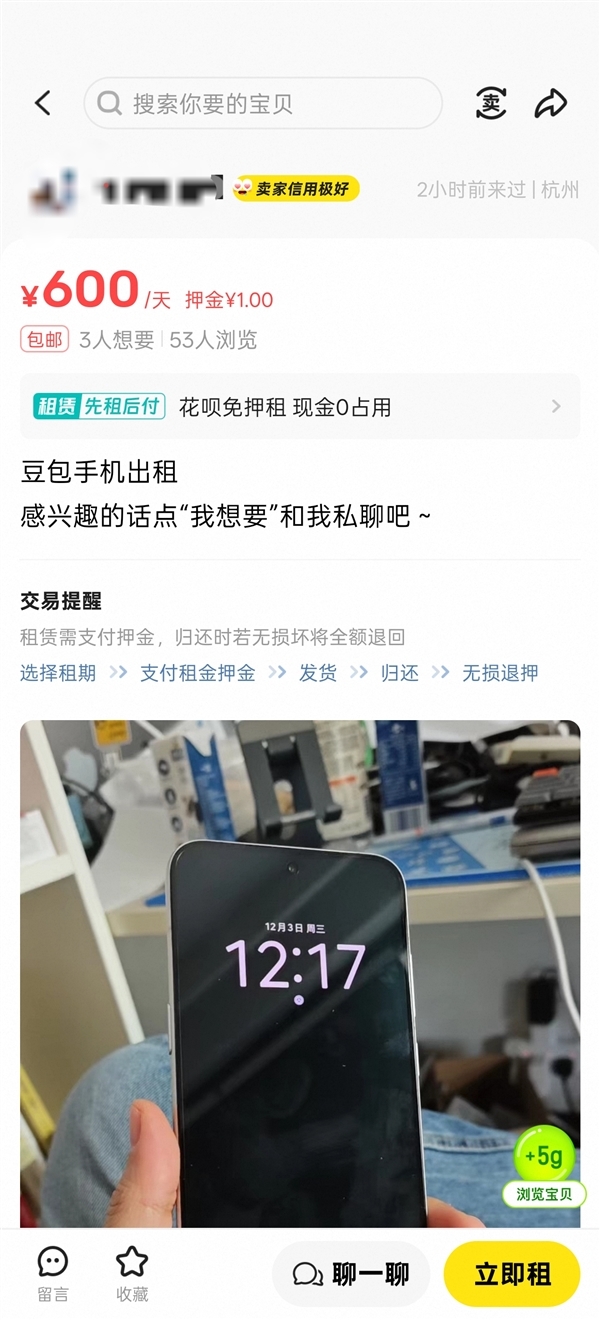
Task: Go back using the top-left arrow
Action: tap(42, 103)
